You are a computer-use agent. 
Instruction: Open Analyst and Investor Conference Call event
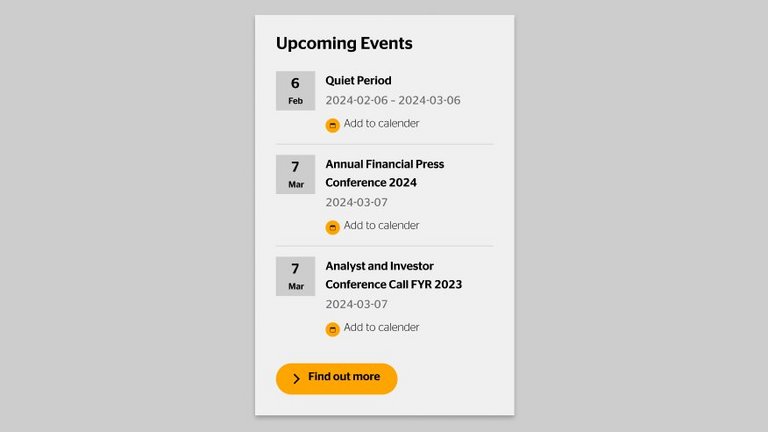[x=393, y=275]
